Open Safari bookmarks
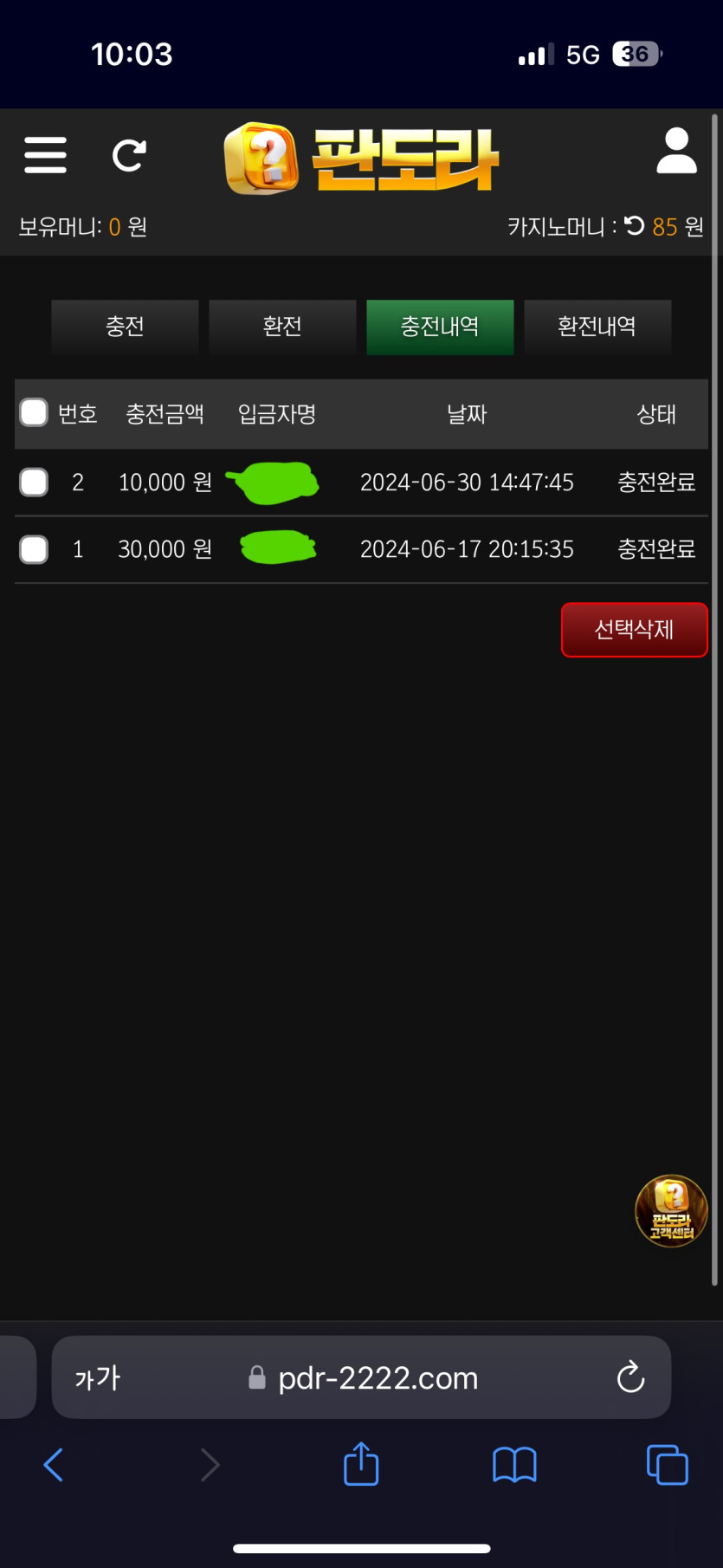The height and width of the screenshot is (1568, 723). coord(514,1465)
